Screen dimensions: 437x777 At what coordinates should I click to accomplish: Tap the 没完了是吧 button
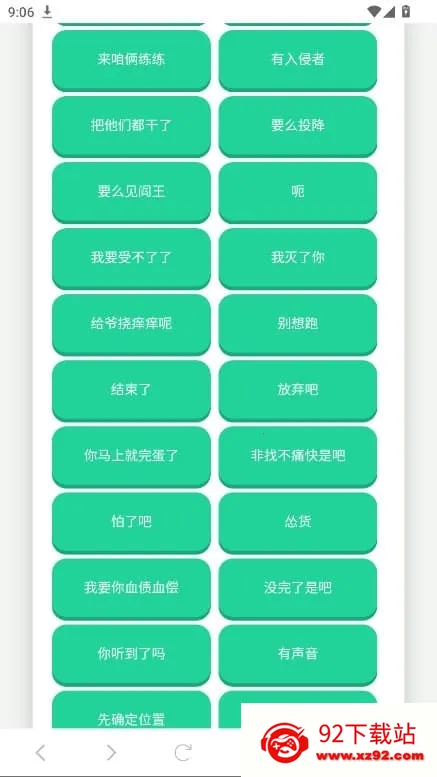pos(298,588)
